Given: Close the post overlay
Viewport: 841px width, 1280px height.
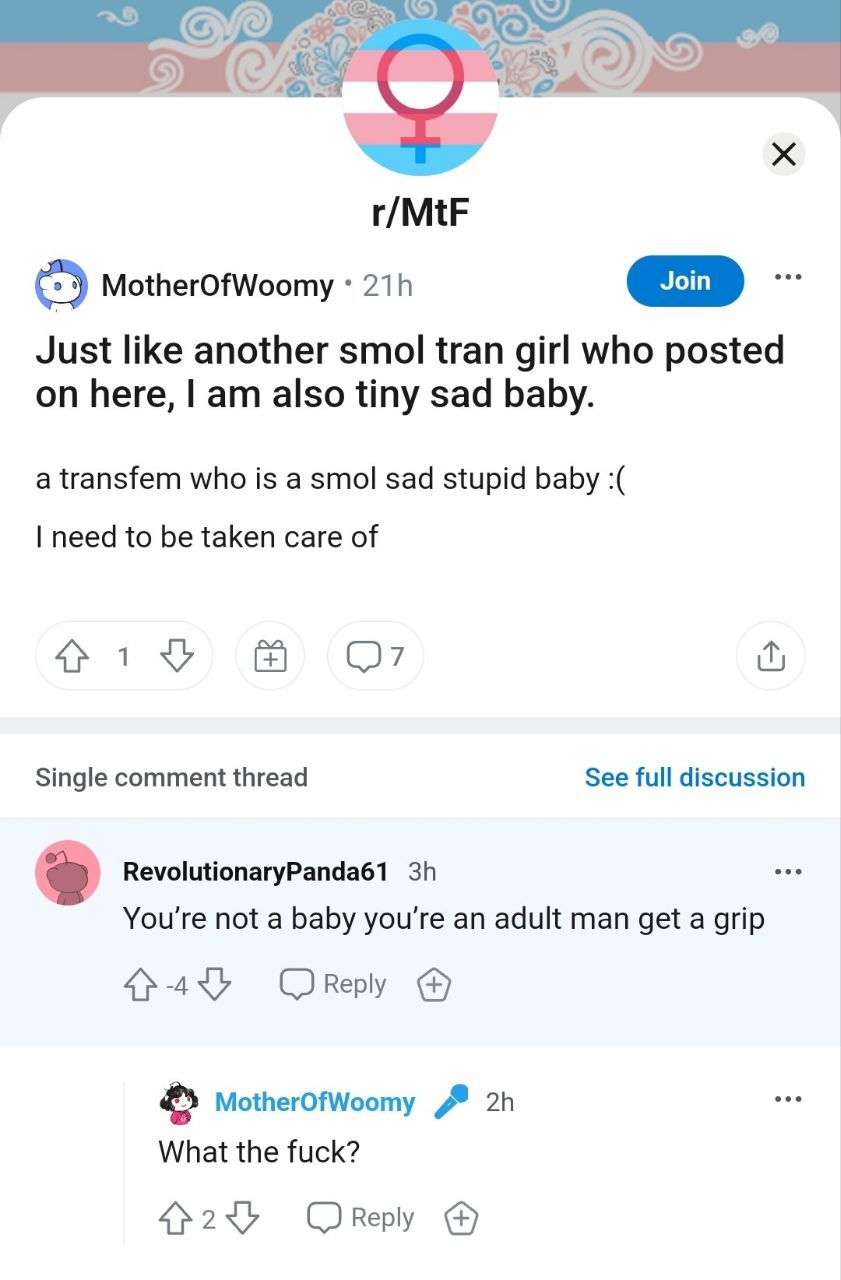Looking at the screenshot, I should click(x=784, y=154).
